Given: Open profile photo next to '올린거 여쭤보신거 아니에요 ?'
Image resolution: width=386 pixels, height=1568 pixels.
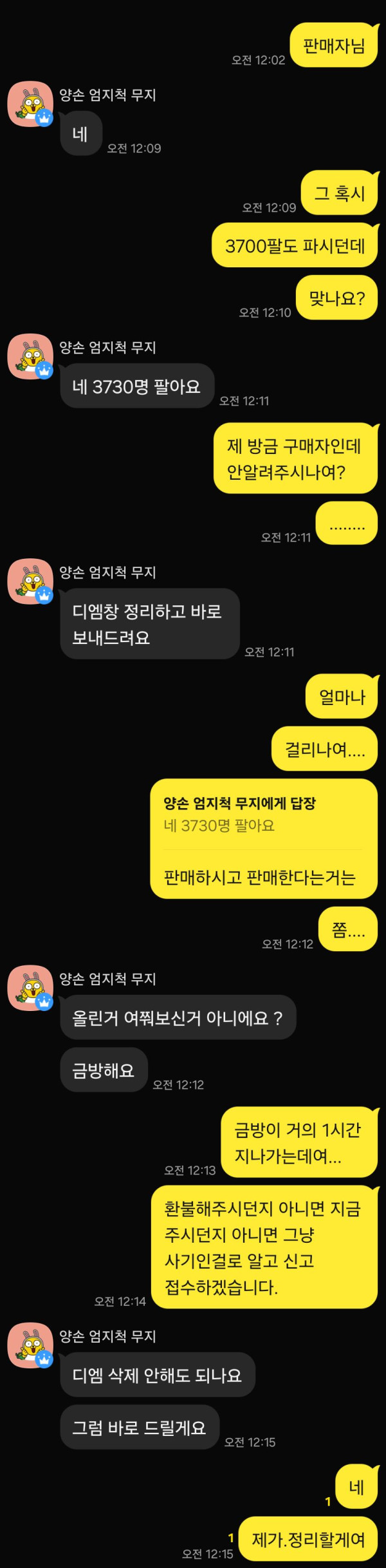Looking at the screenshot, I should [30, 987].
